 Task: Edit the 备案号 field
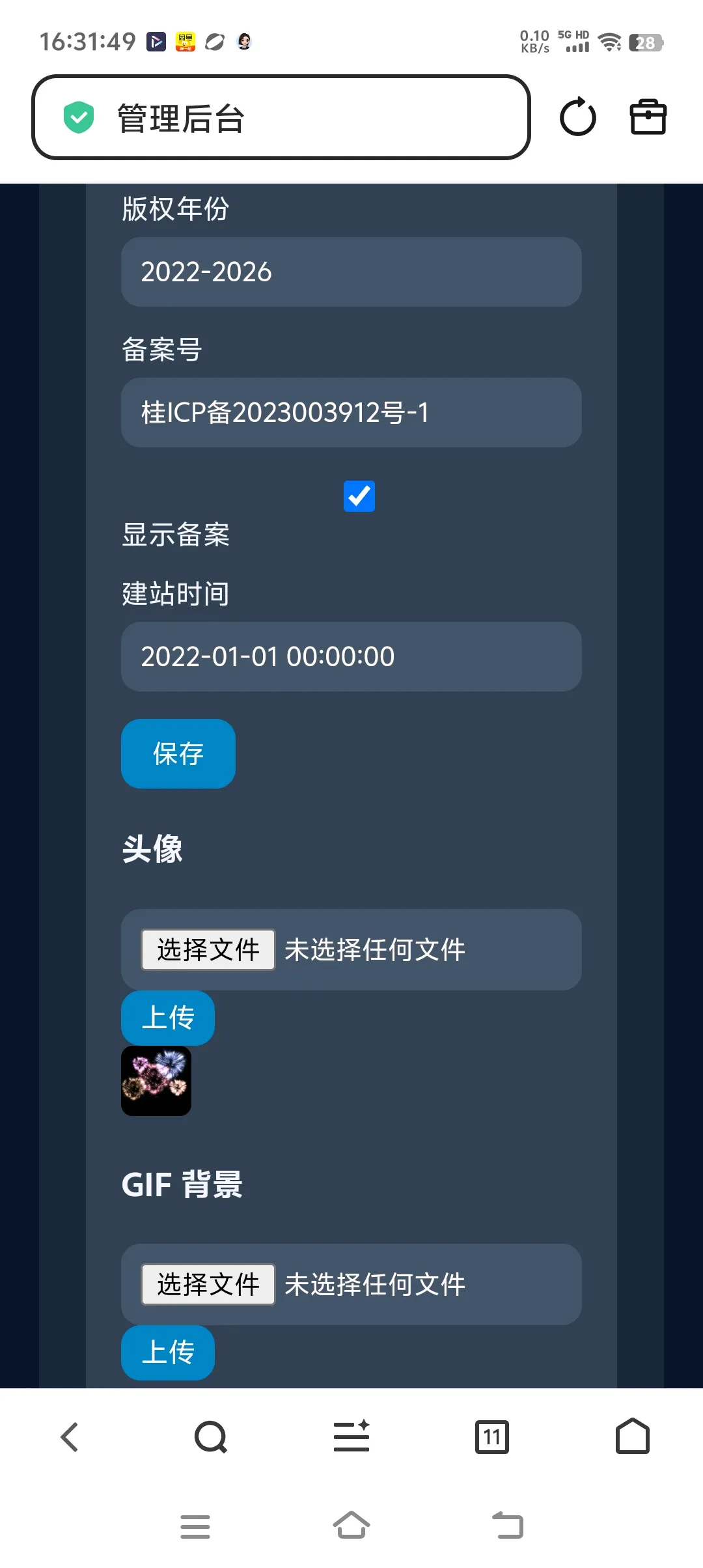(351, 412)
